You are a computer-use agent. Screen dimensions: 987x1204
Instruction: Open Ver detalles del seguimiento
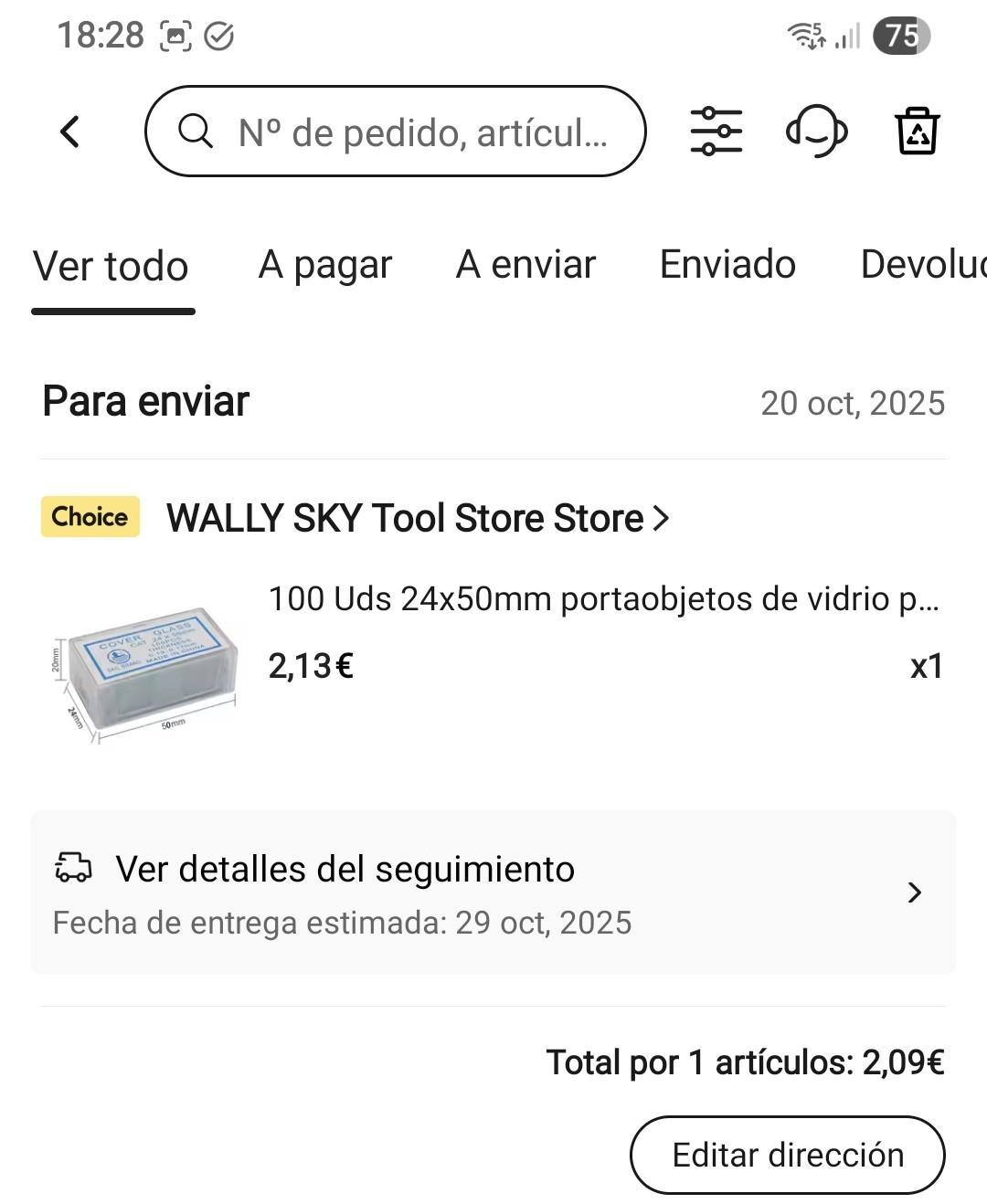click(x=493, y=892)
